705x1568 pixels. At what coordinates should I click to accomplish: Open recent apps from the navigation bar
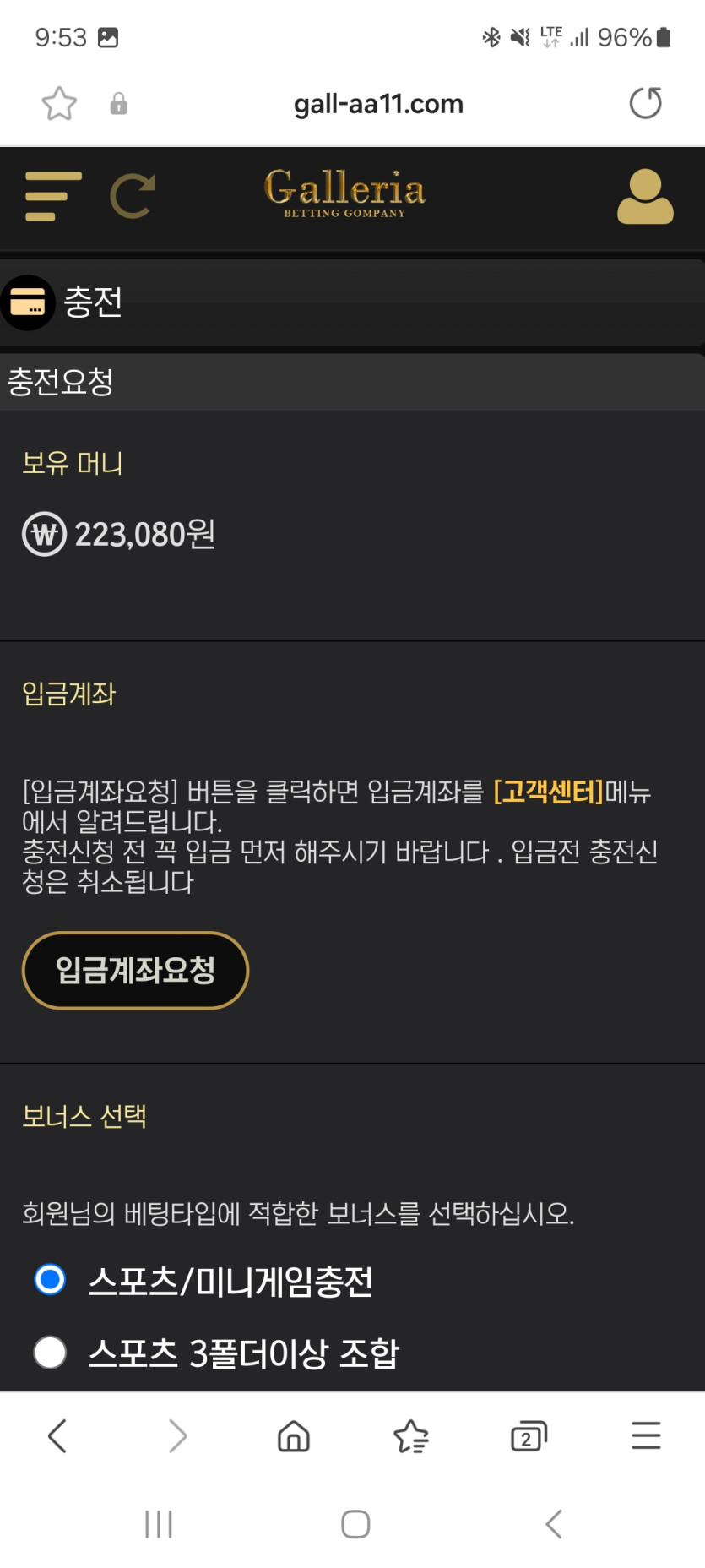click(159, 1524)
